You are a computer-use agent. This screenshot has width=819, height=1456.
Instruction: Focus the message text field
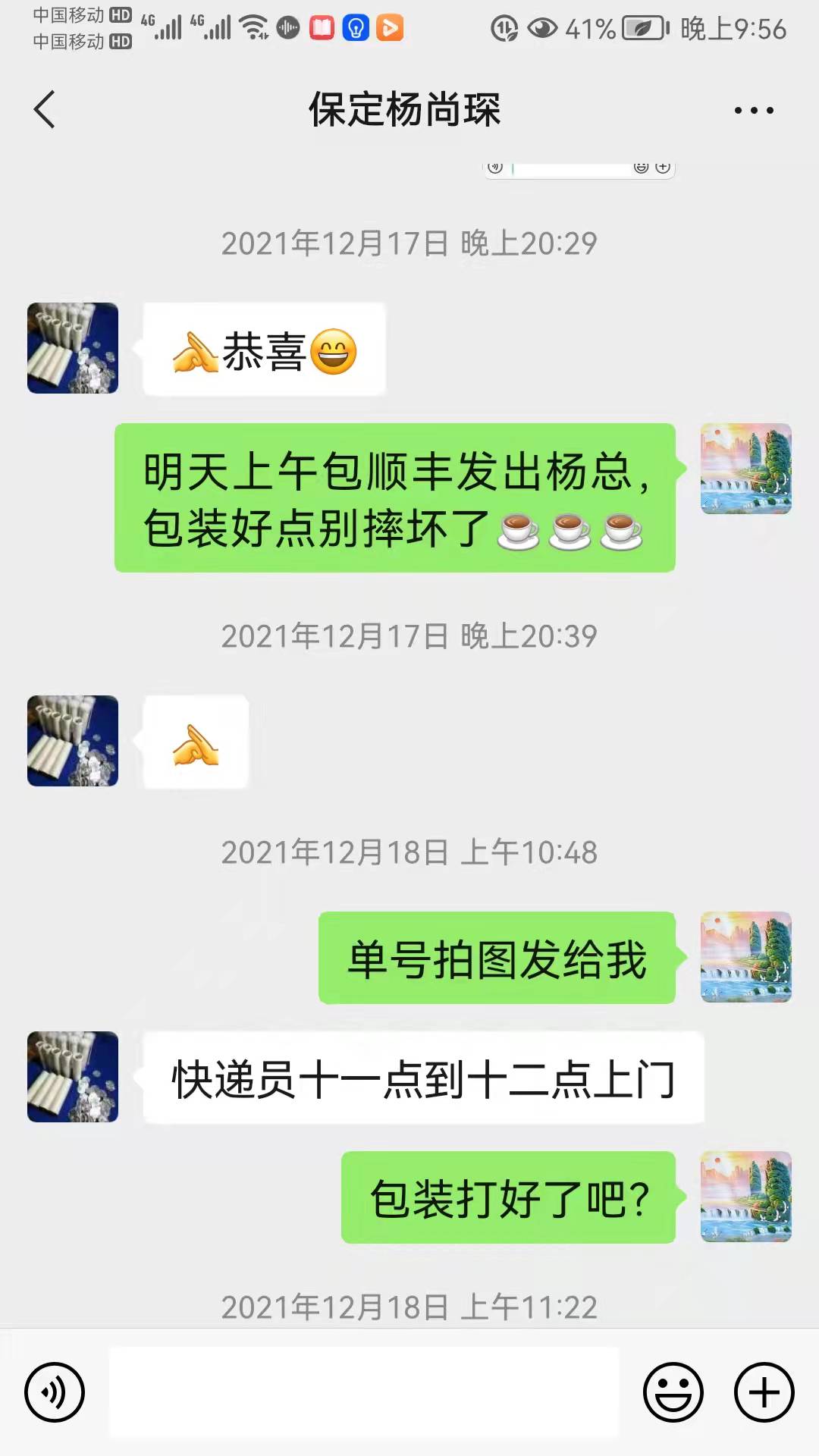pos(364,1392)
